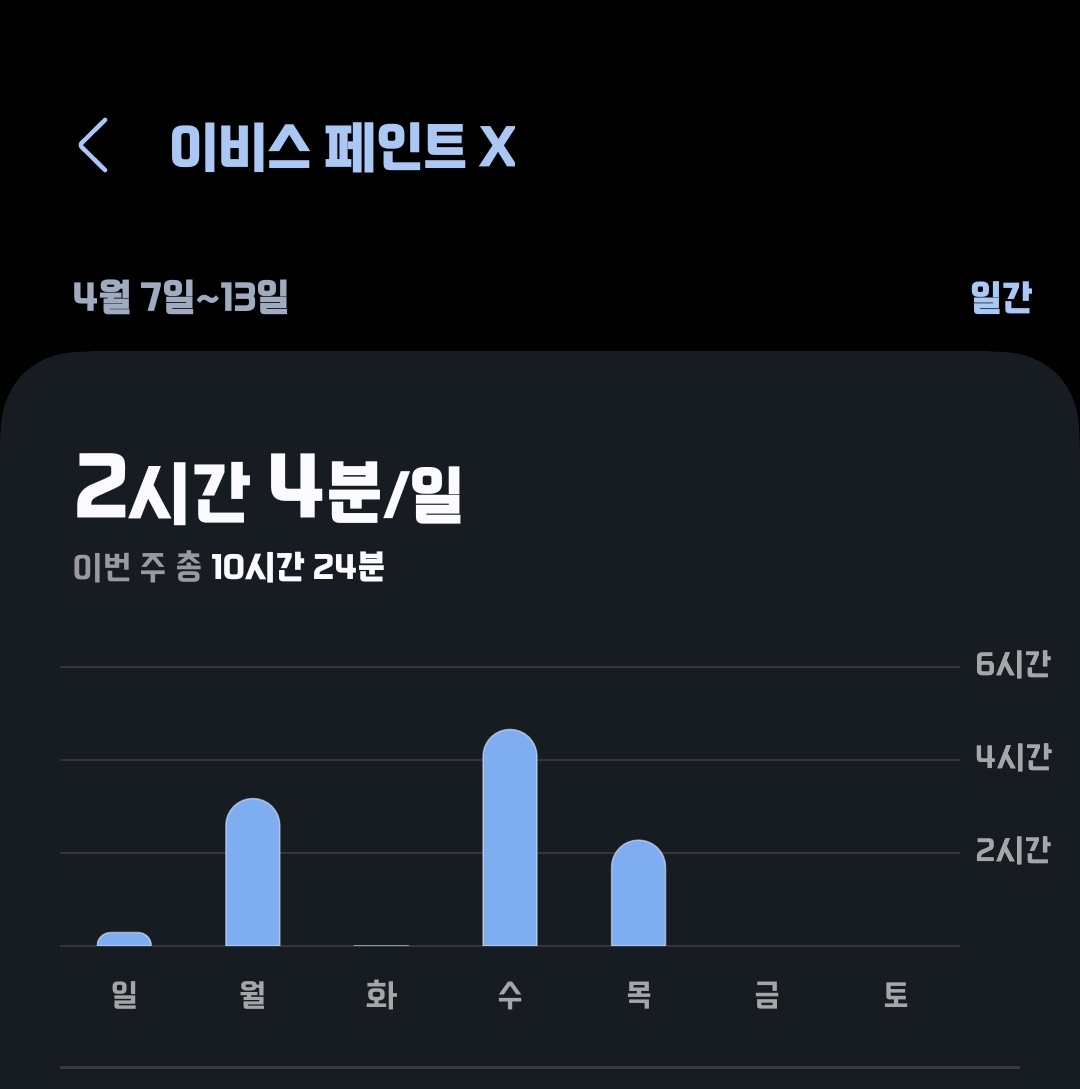Screen dimensions: 1080x1089
Task: Select the 목 usage bar
Action: click(638, 893)
